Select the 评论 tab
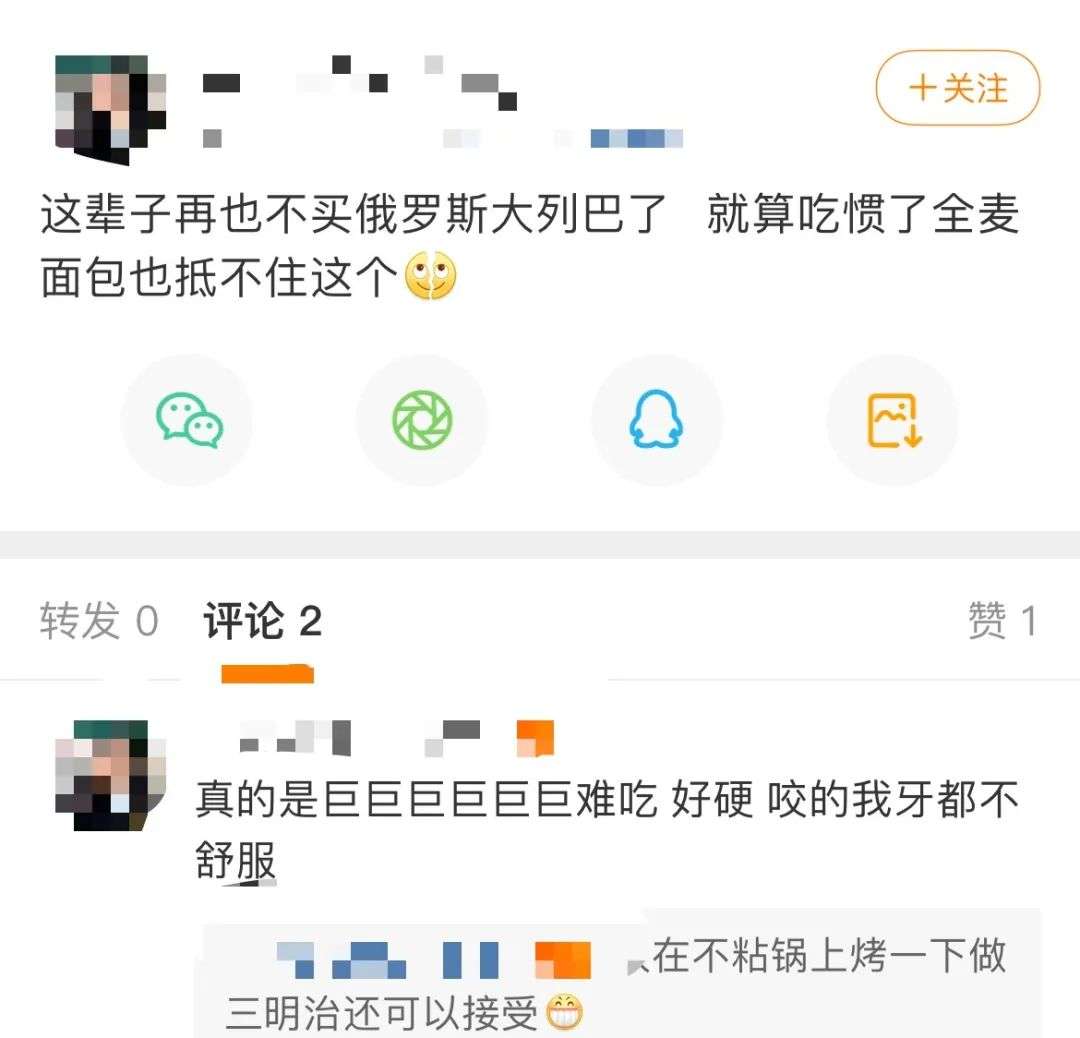This screenshot has height=1038, width=1080. (x=262, y=622)
